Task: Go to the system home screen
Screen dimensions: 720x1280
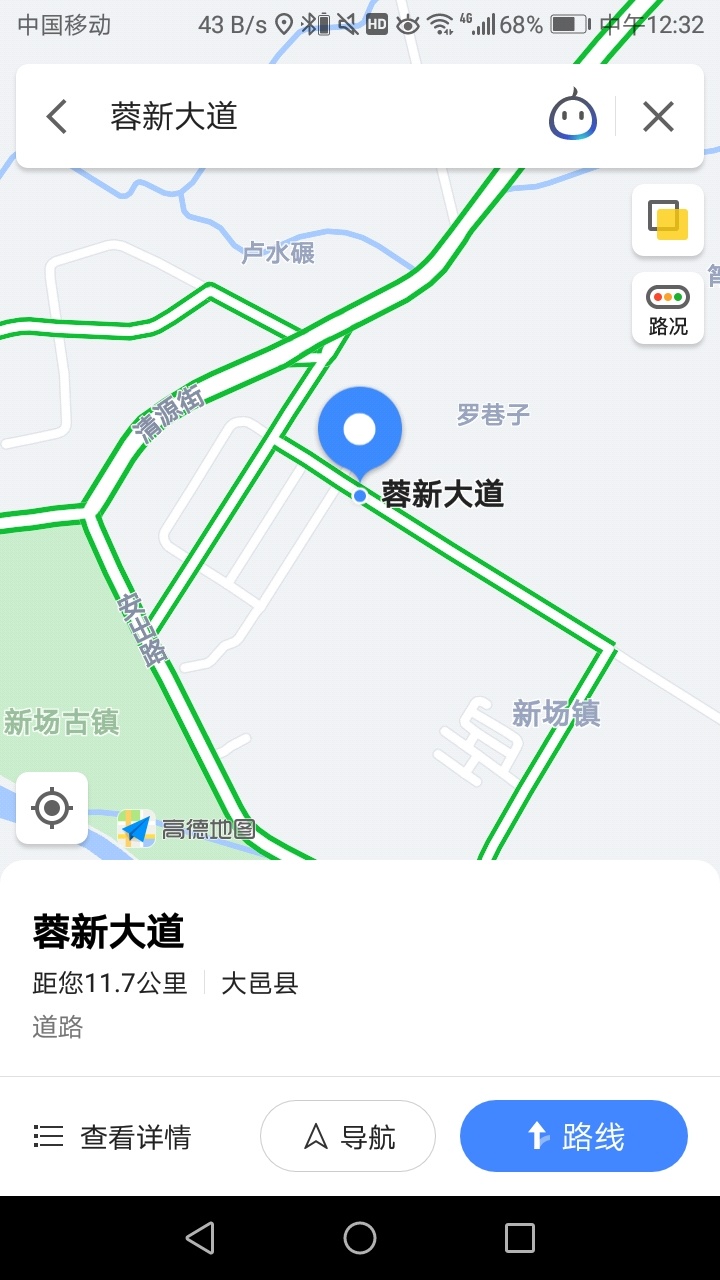Action: tap(360, 1238)
